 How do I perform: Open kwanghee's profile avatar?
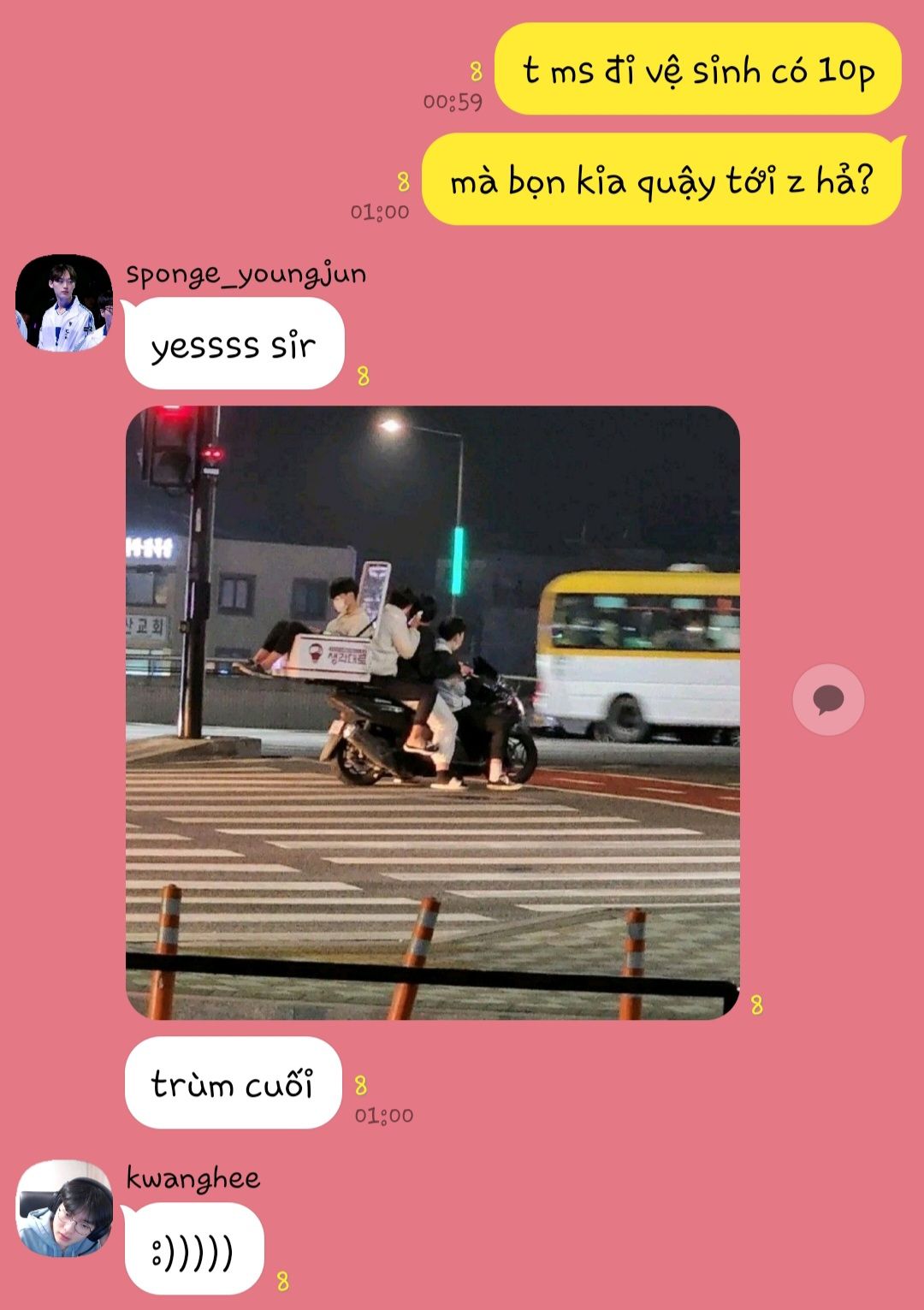pos(64,1208)
